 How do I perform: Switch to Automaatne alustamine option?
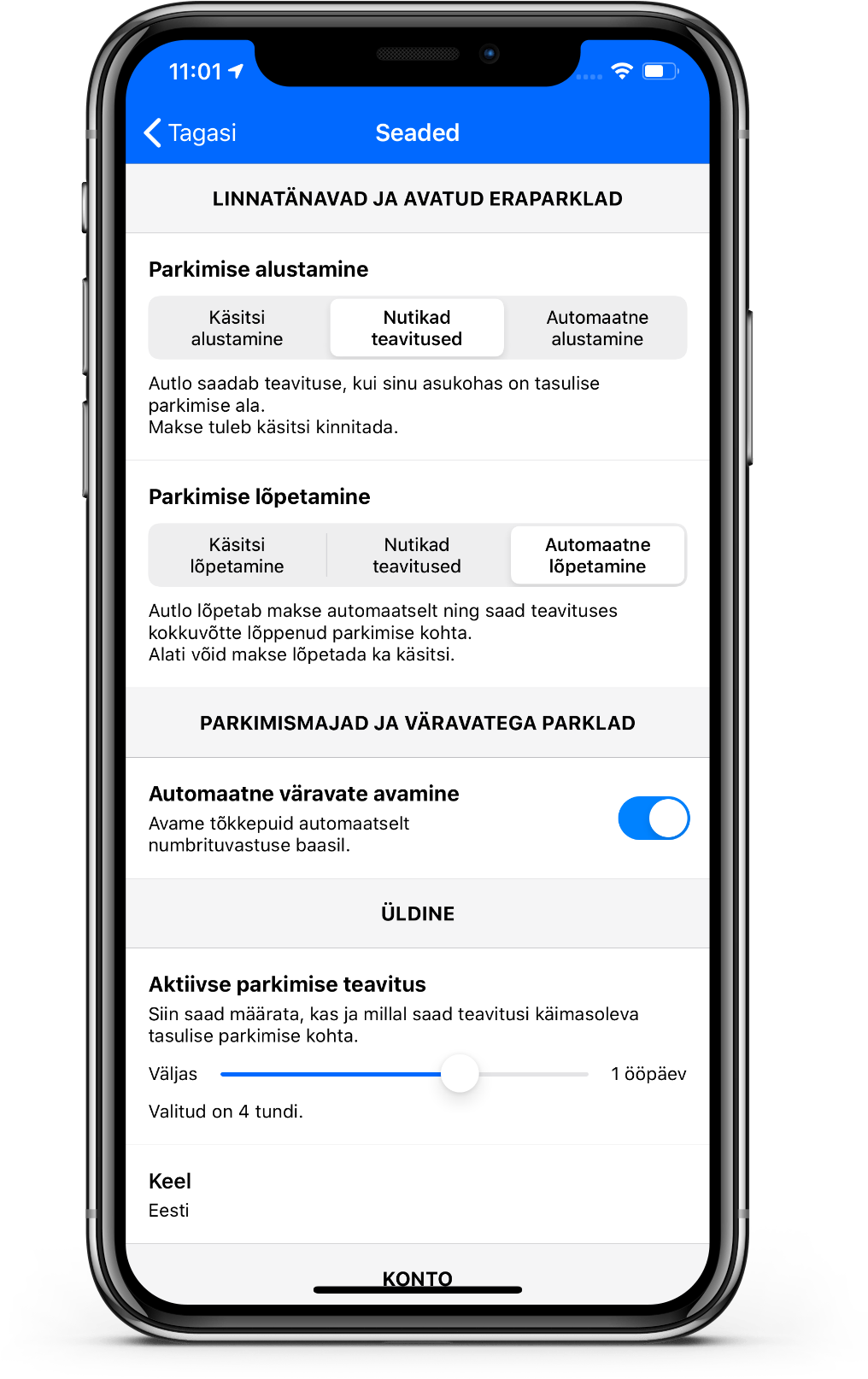pyautogui.click(x=597, y=328)
